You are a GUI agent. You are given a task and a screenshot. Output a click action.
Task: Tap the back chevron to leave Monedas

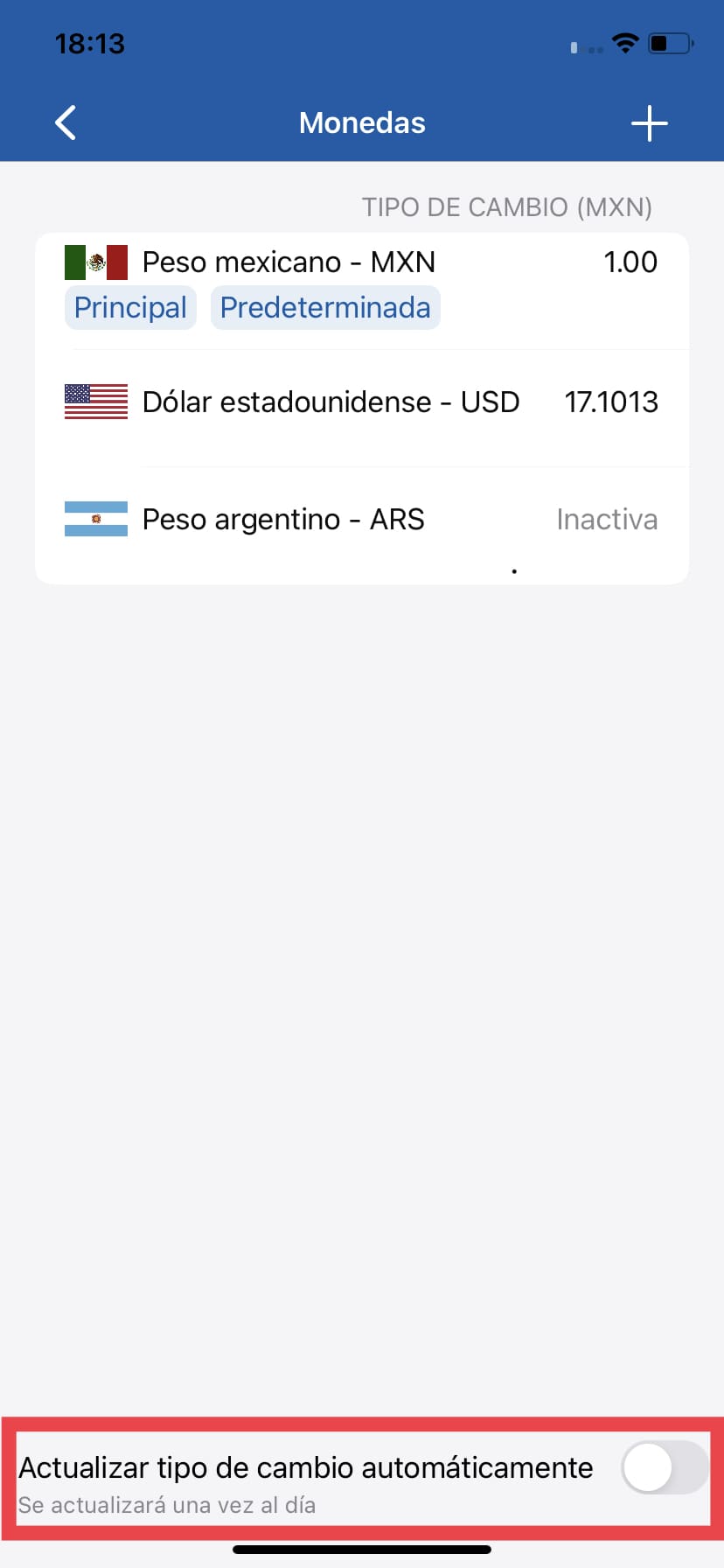click(x=65, y=122)
